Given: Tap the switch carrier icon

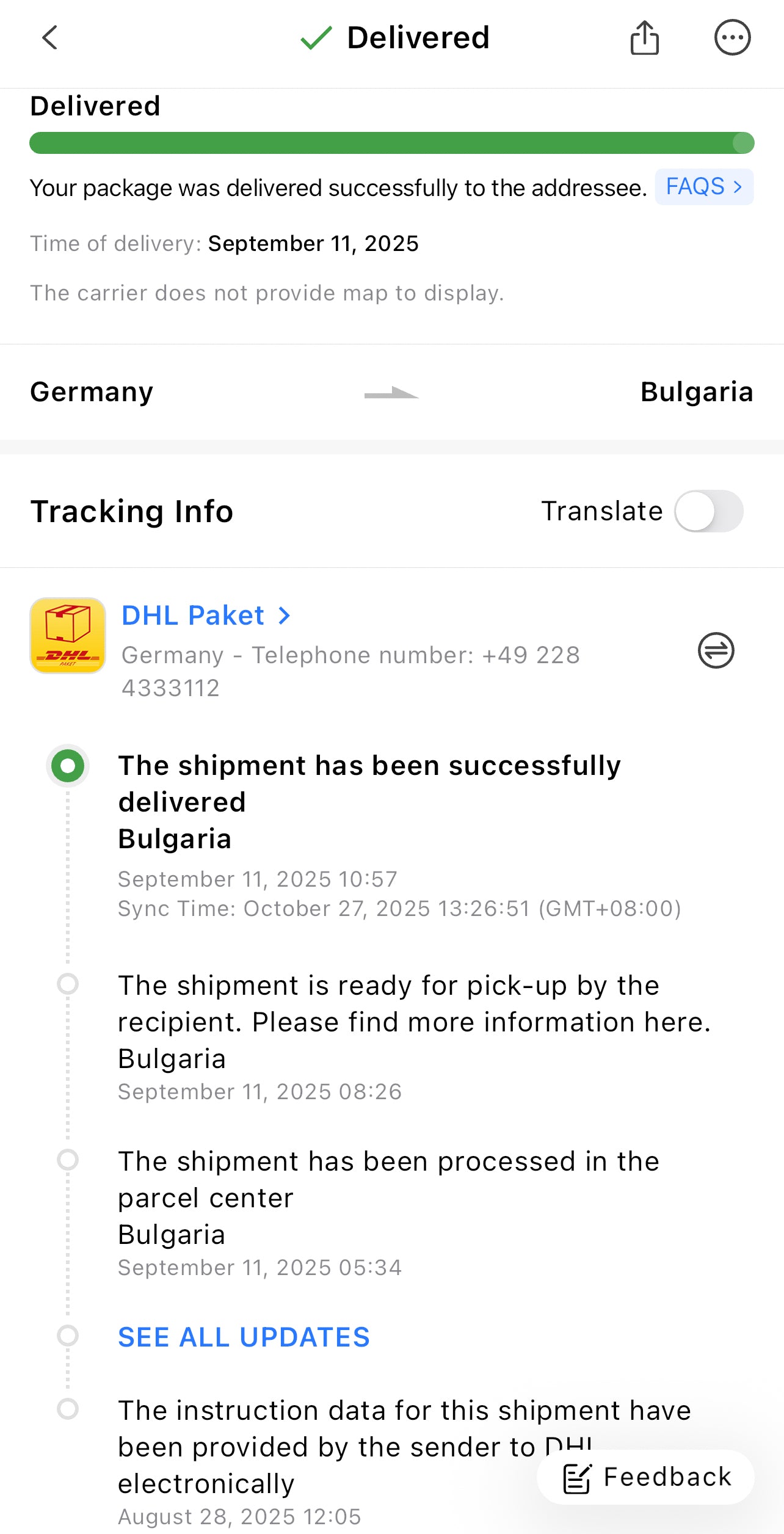Looking at the screenshot, I should tap(716, 650).
